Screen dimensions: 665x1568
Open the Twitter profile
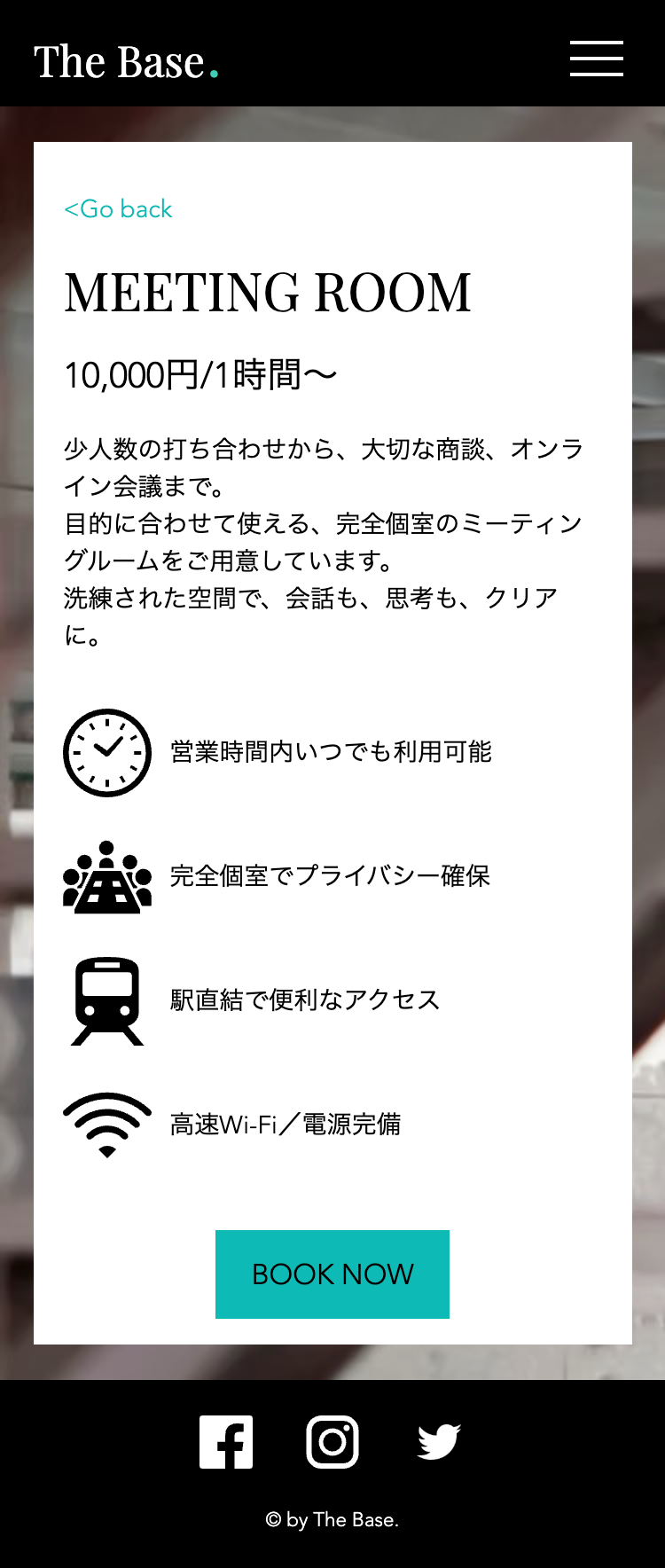439,1442
